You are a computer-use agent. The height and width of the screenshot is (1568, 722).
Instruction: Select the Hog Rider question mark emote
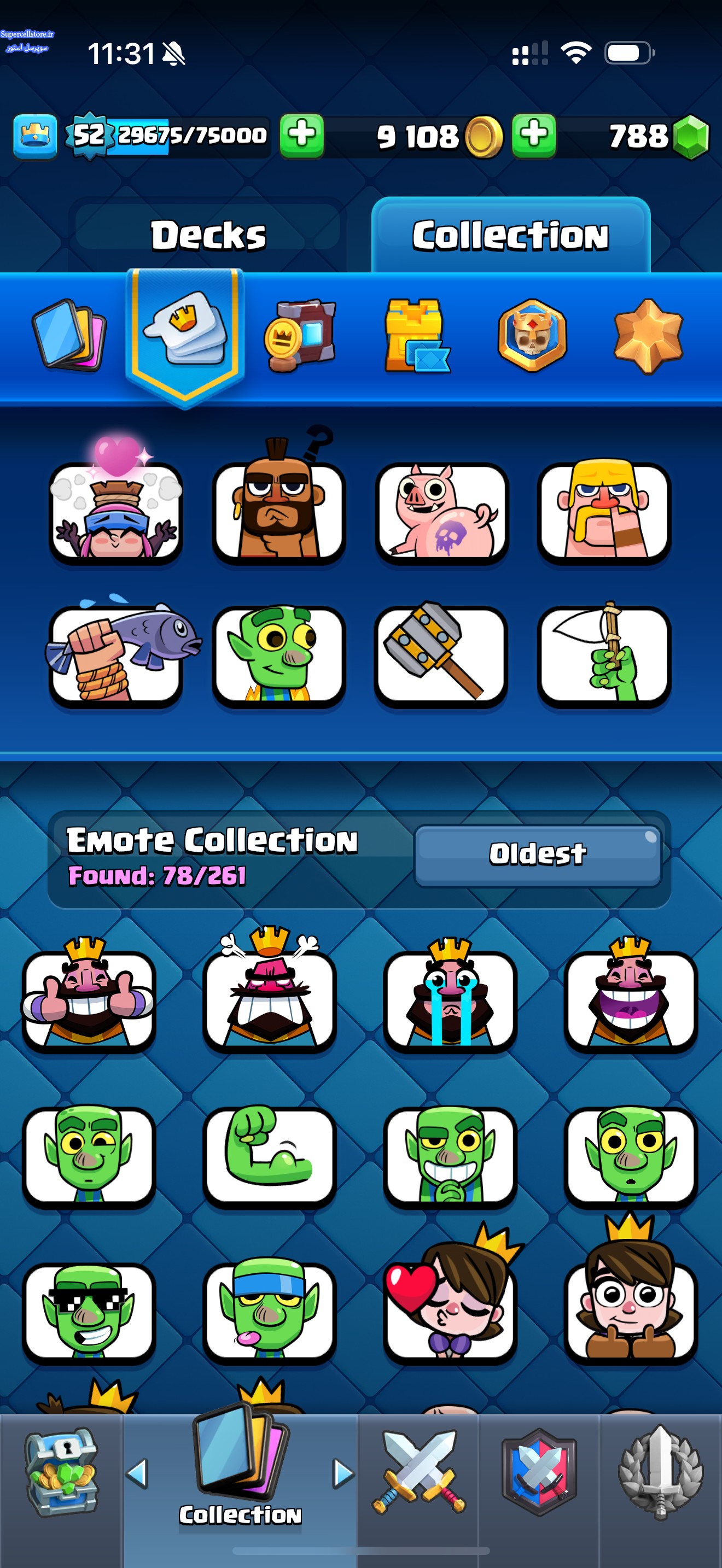click(278, 510)
